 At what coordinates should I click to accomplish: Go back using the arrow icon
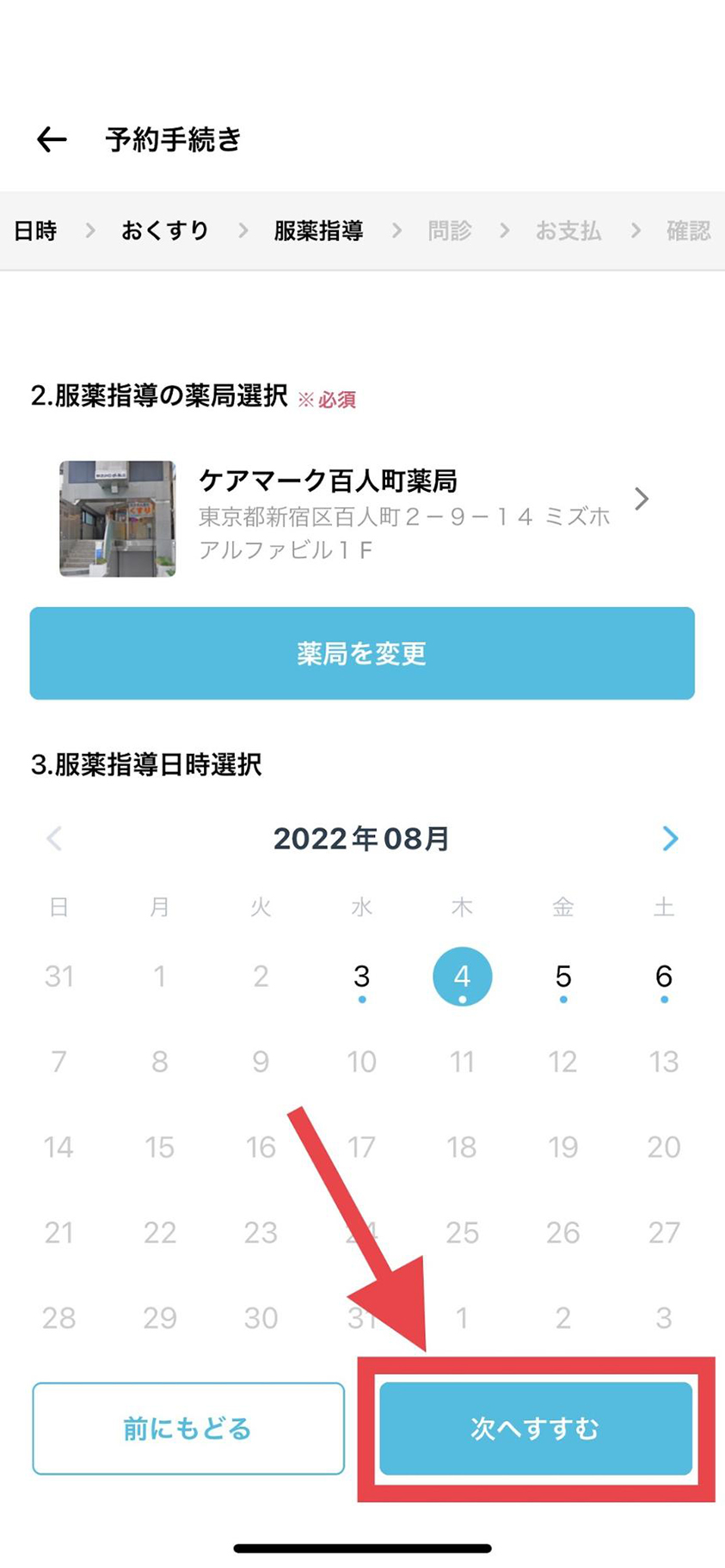(x=52, y=139)
